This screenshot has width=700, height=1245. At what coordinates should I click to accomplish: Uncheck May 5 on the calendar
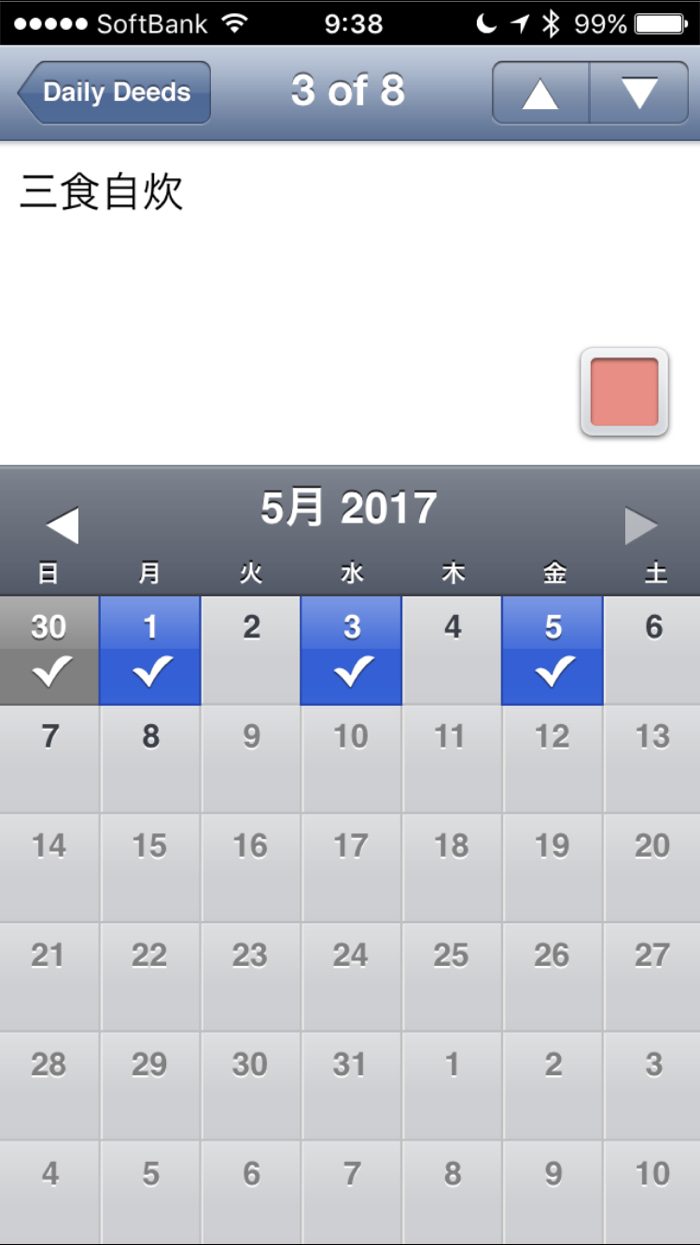(552, 650)
